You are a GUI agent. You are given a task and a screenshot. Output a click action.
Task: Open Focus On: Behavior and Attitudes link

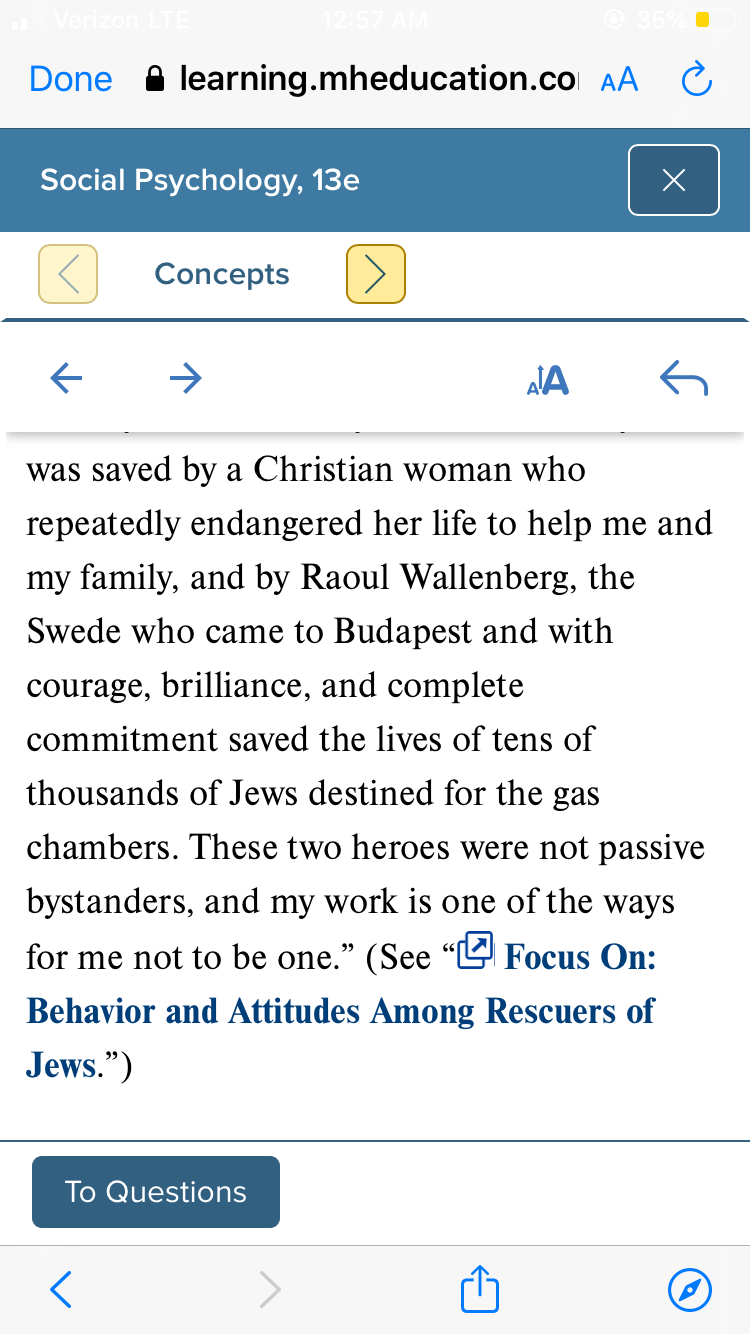pyautogui.click(x=340, y=1011)
